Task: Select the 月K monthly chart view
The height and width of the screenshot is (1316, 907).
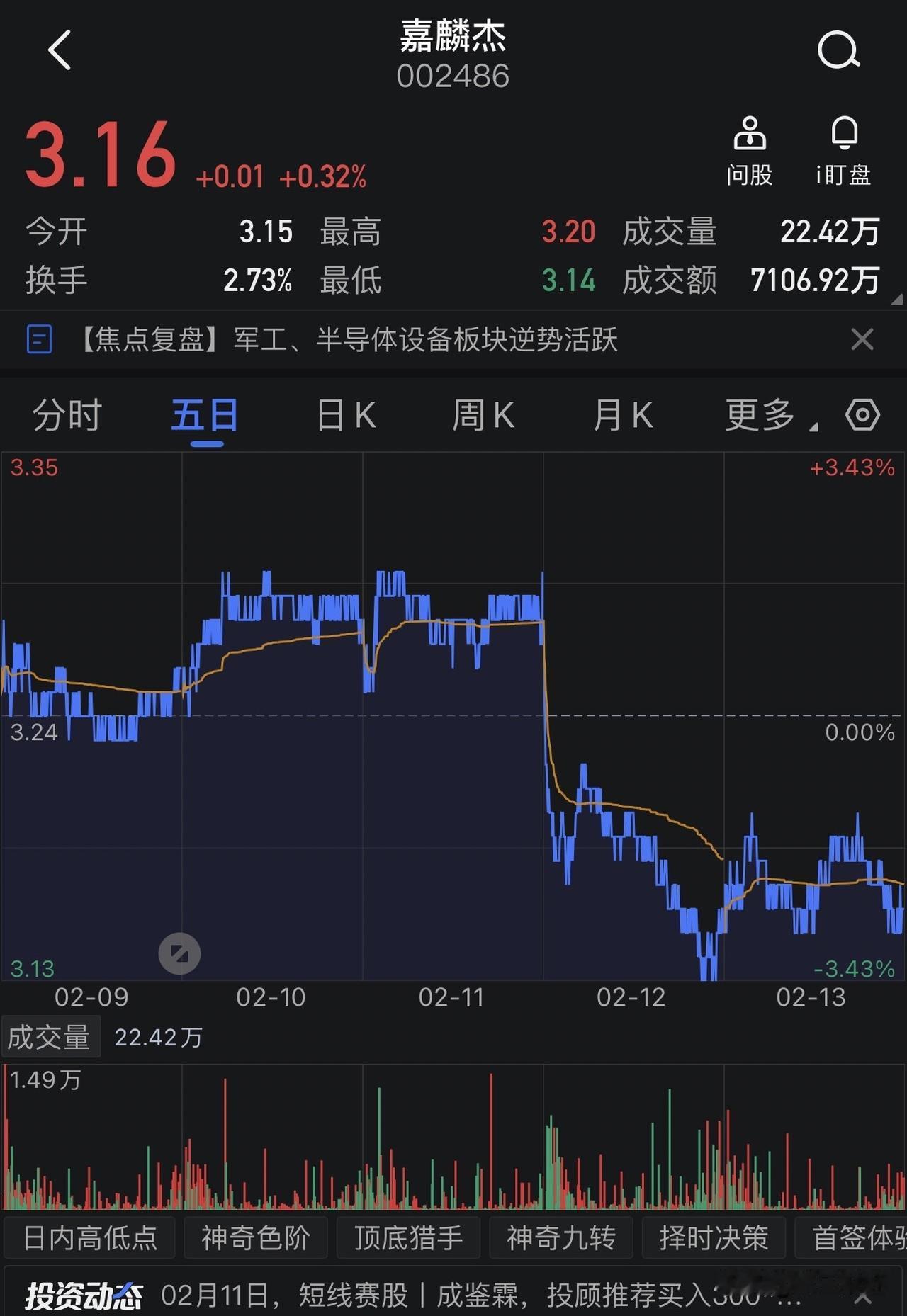Action: tap(621, 414)
